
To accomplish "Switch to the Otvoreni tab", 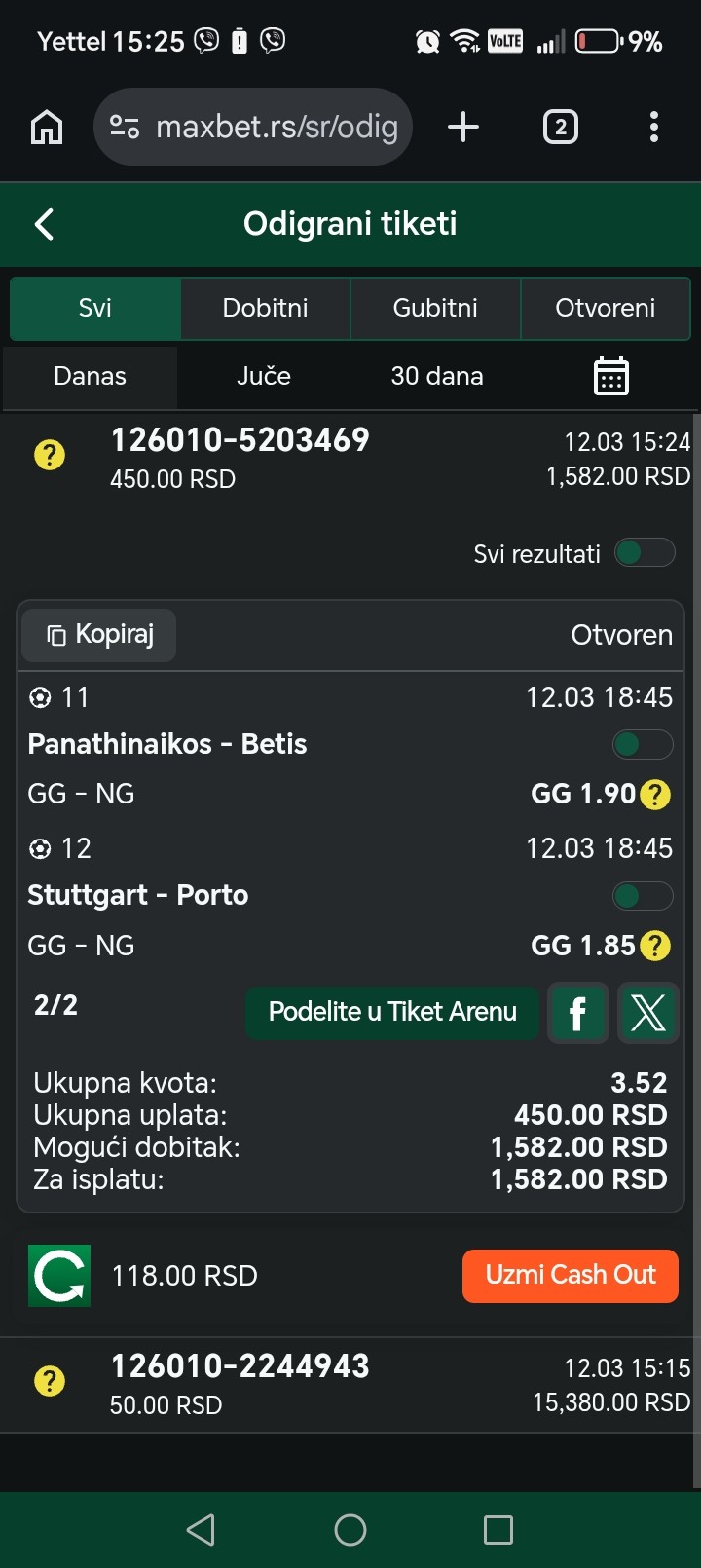I will click(605, 308).
